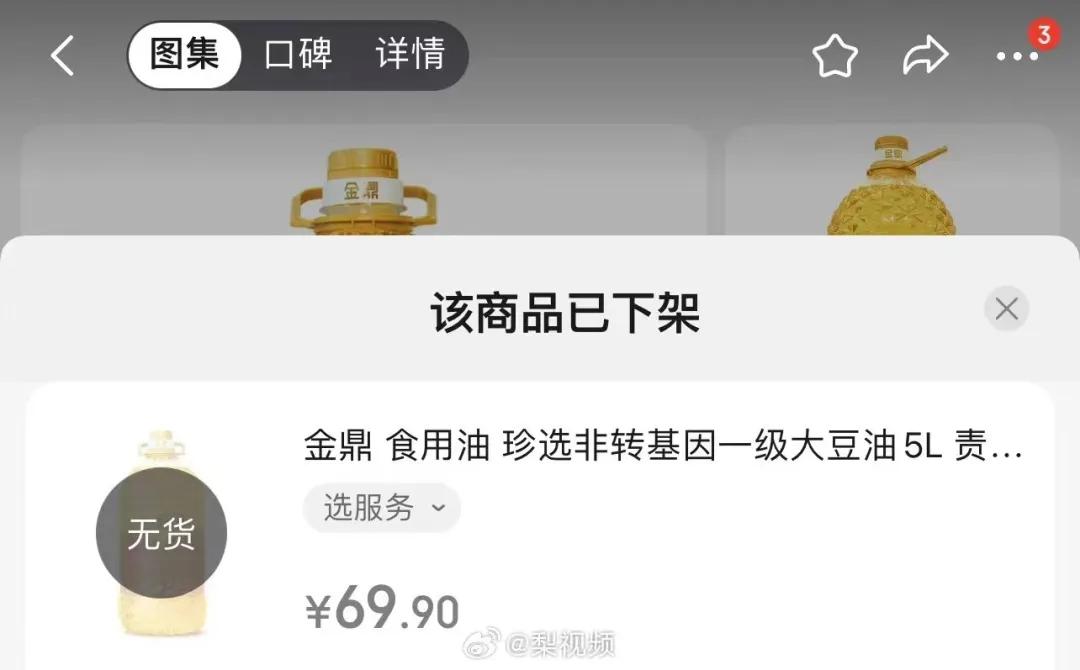Go back using the top-left arrow
This screenshot has width=1080, height=670.
62,56
